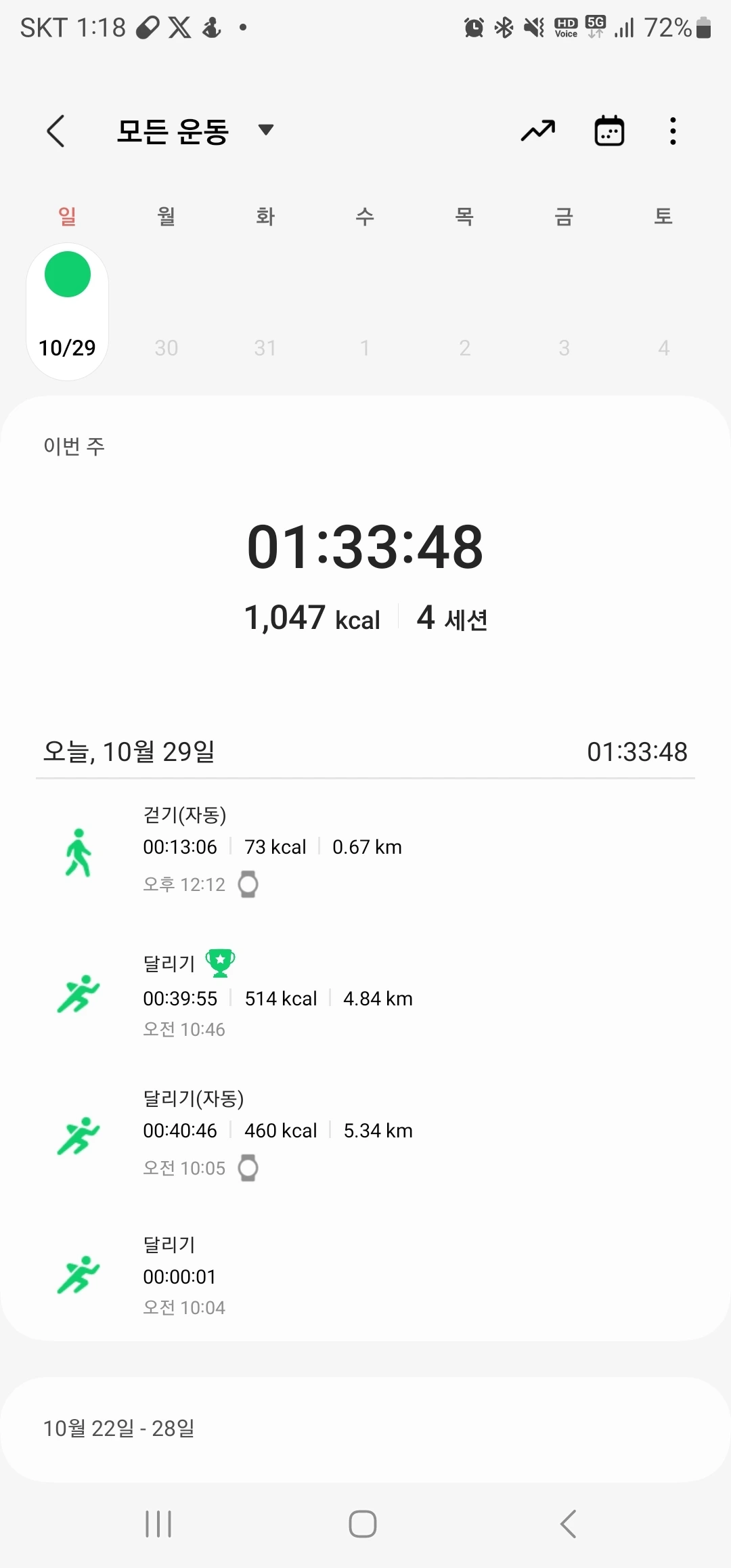The image size is (731, 1568).
Task: Select the 10/29 Sunday date
Action: tap(68, 311)
